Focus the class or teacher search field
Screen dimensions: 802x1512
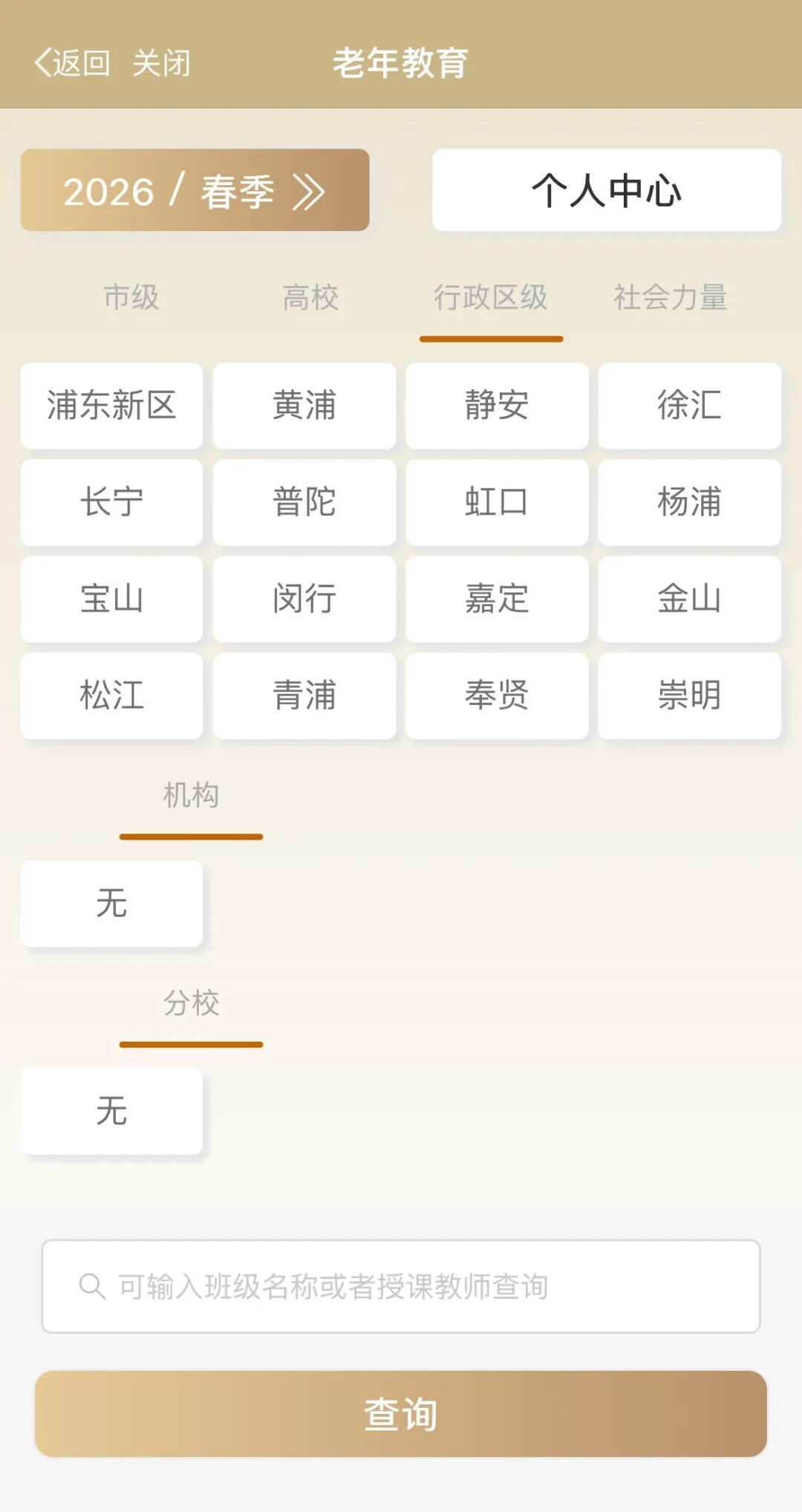point(401,1286)
